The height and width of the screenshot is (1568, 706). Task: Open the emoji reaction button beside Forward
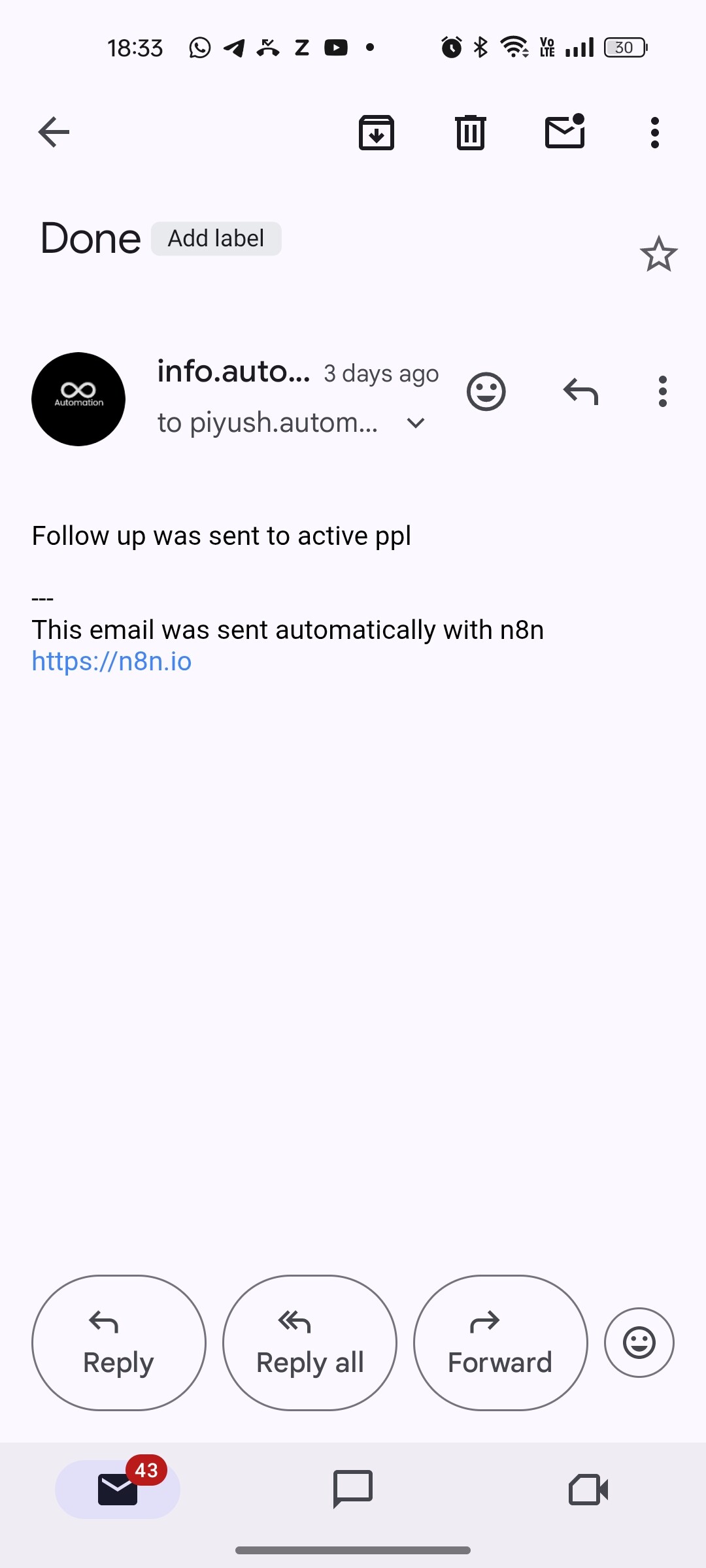639,1343
